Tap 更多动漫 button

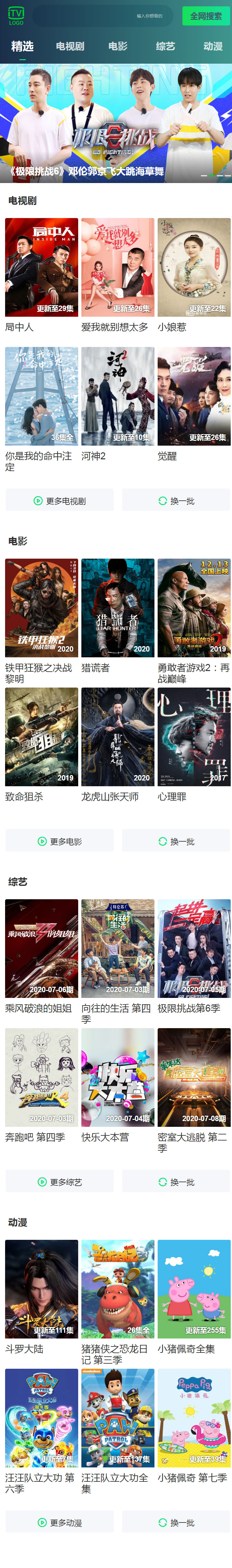pos(59,1522)
